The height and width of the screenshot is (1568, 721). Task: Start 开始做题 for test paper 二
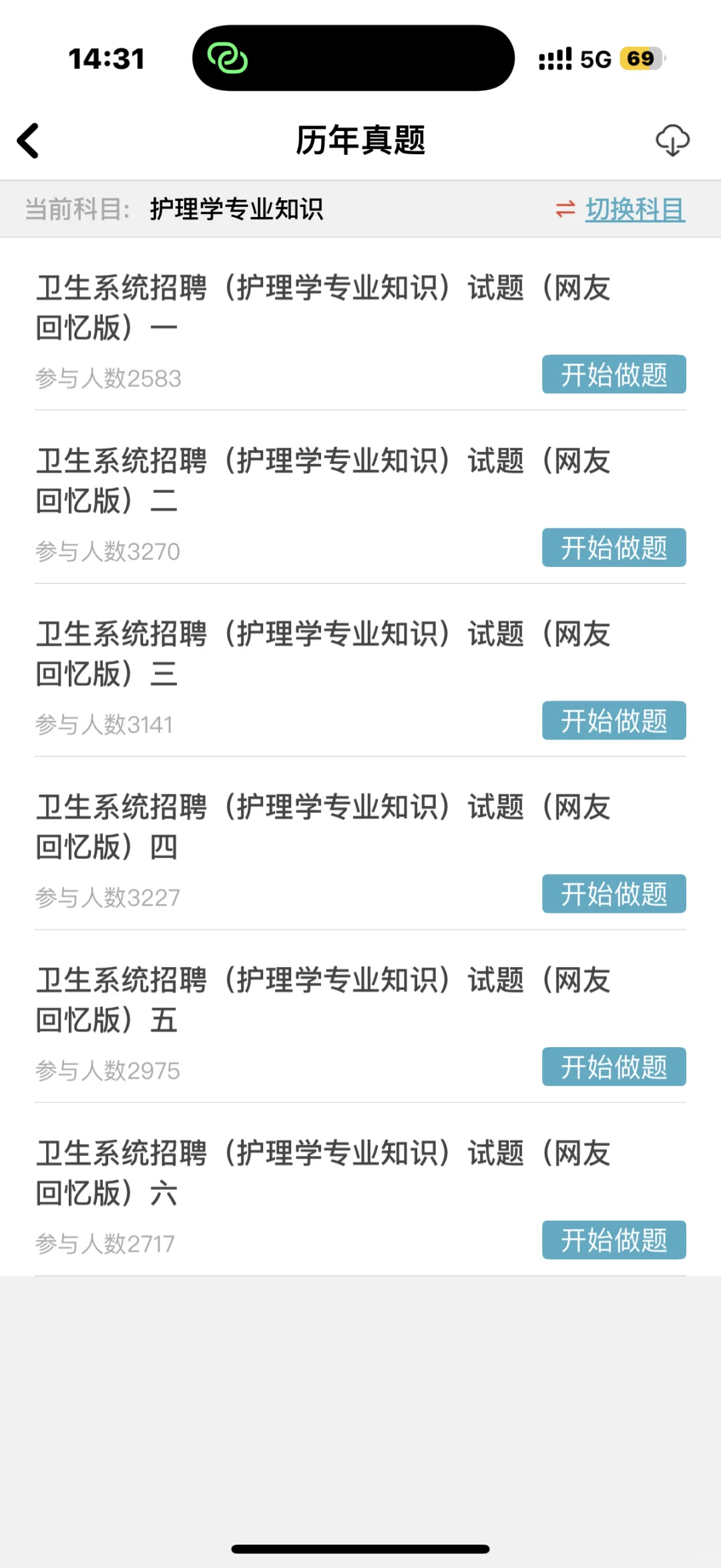point(614,548)
